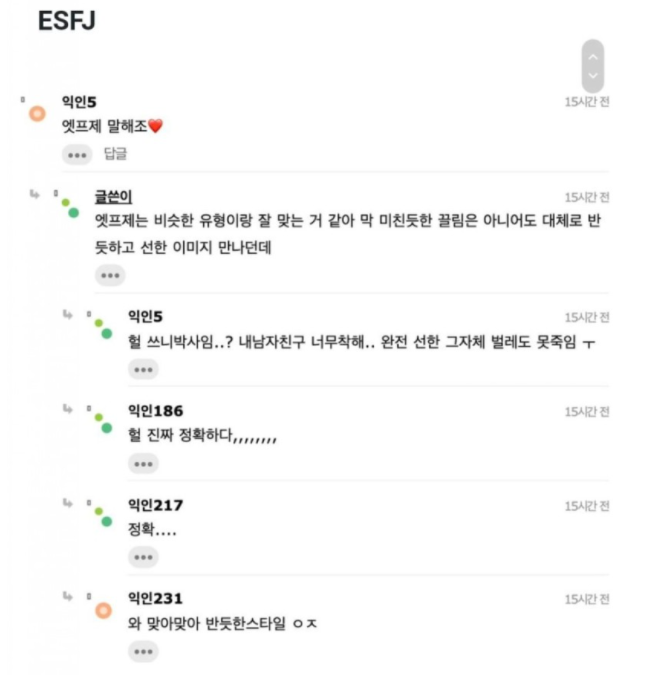Open more options under 엣프제 말해조 comment
This screenshot has width=660, height=675.
pos(77,154)
